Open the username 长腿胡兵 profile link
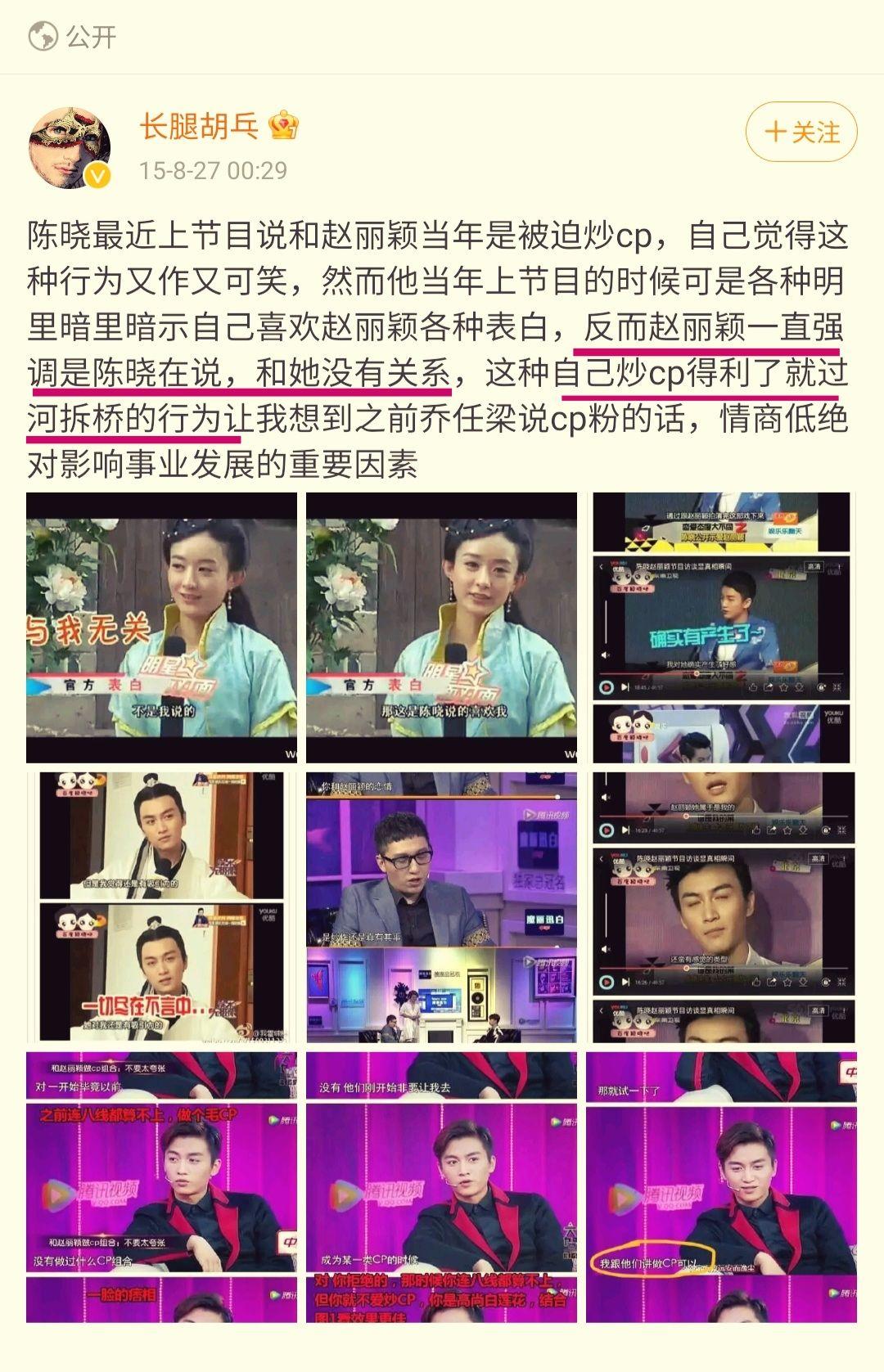The image size is (884, 1372). (x=200, y=126)
